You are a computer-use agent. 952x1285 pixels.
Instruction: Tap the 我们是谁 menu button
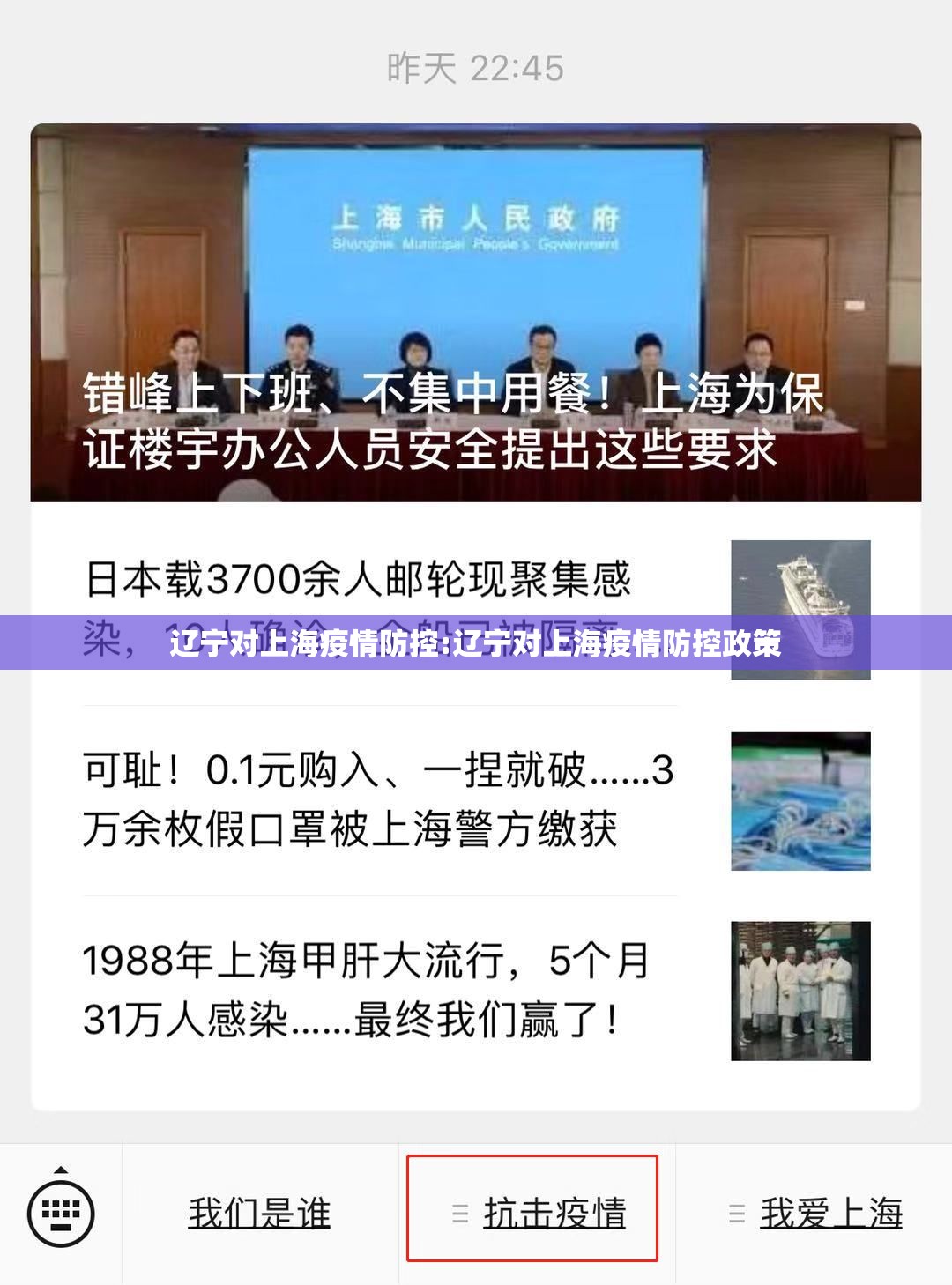tap(259, 1214)
